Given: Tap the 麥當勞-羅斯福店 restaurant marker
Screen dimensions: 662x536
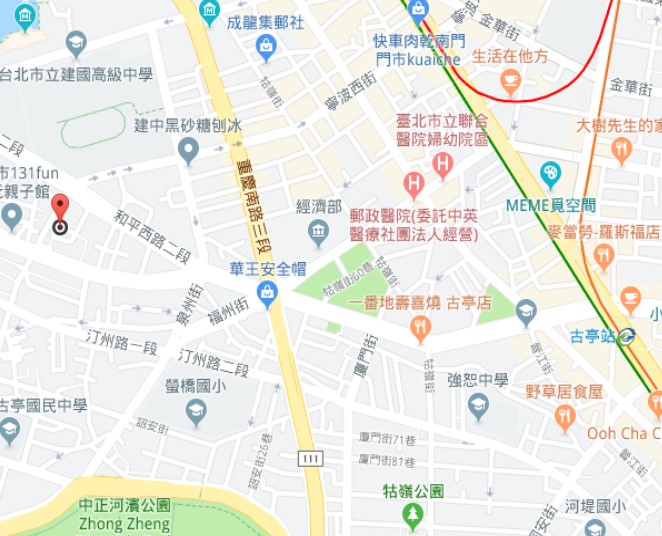Looking at the screenshot, I should [x=603, y=256].
